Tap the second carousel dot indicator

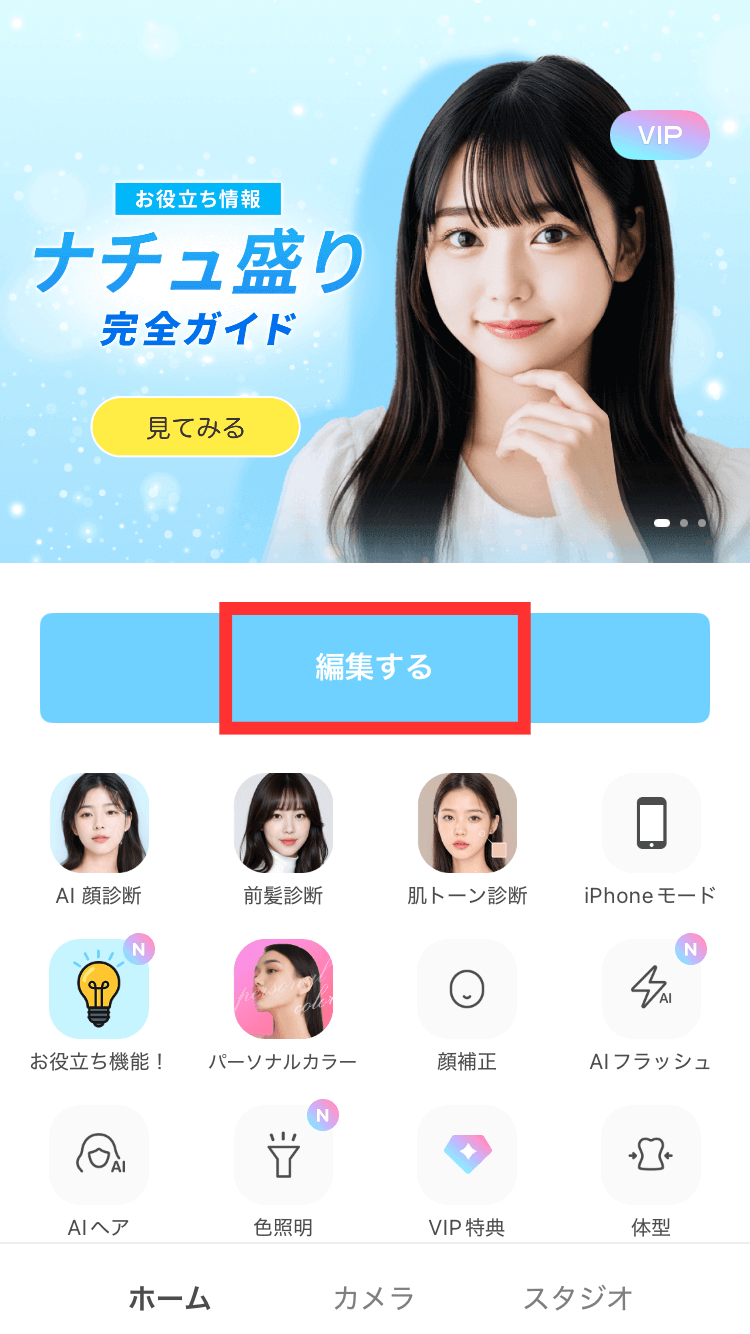coord(684,523)
